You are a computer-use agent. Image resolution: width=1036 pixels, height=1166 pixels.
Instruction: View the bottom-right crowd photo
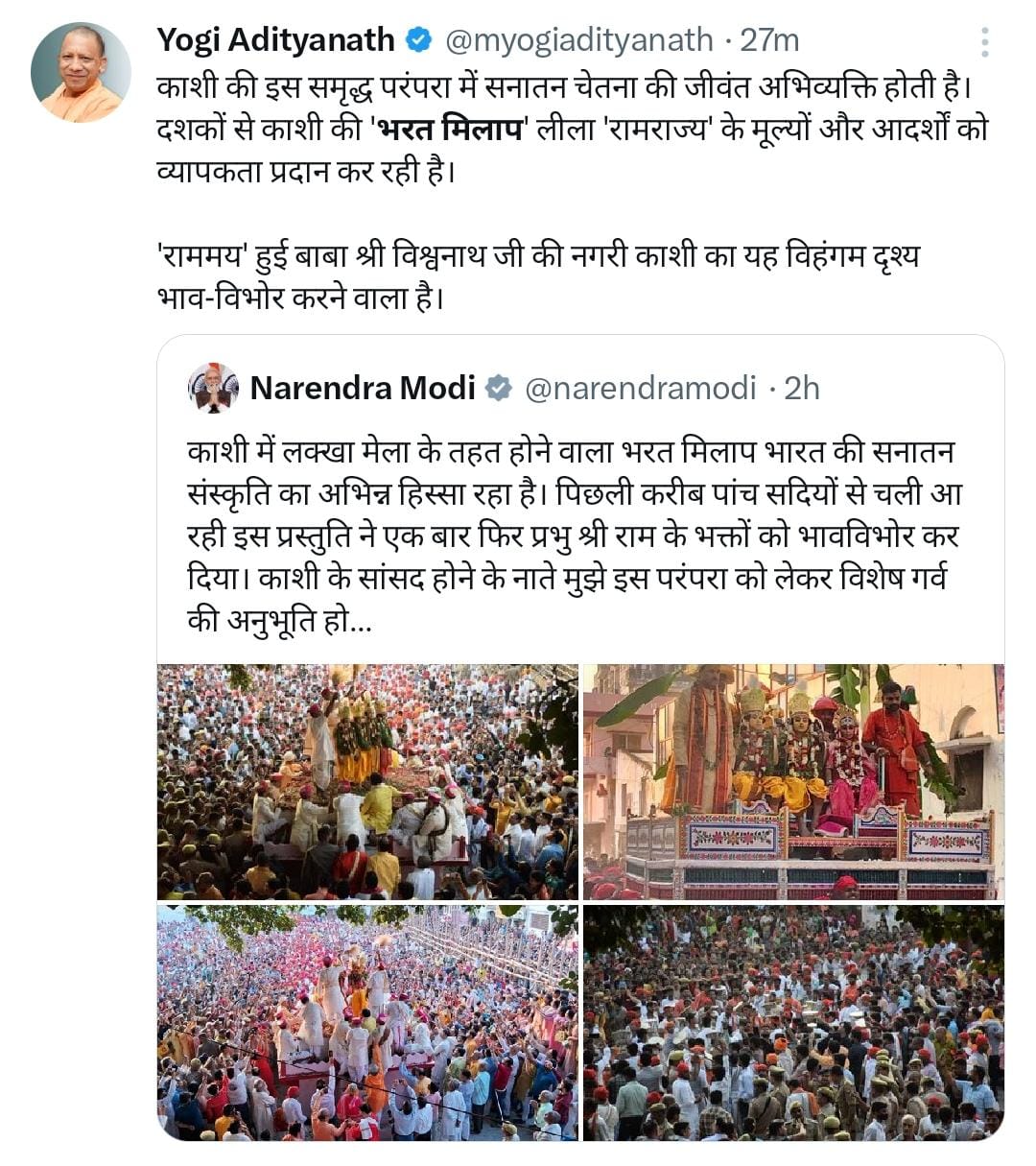[793, 1022]
